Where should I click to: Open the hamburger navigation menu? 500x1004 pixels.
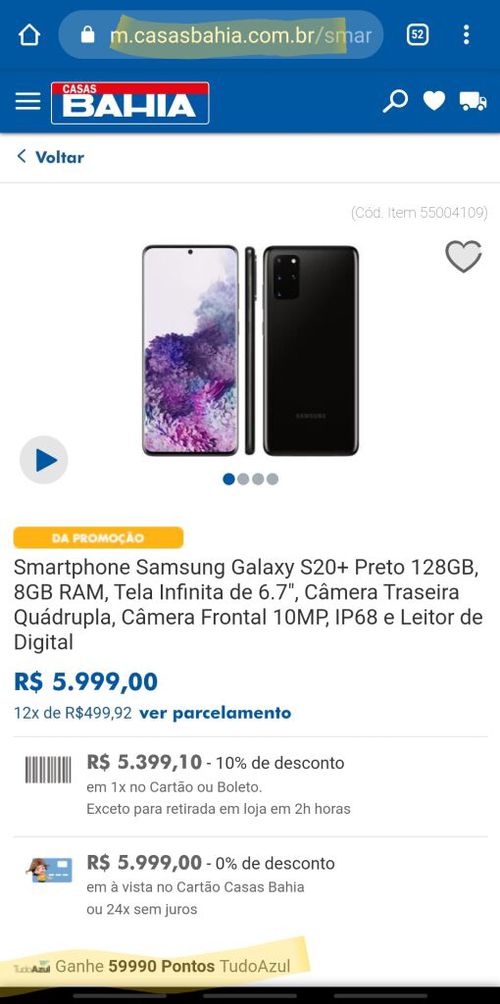(28, 101)
